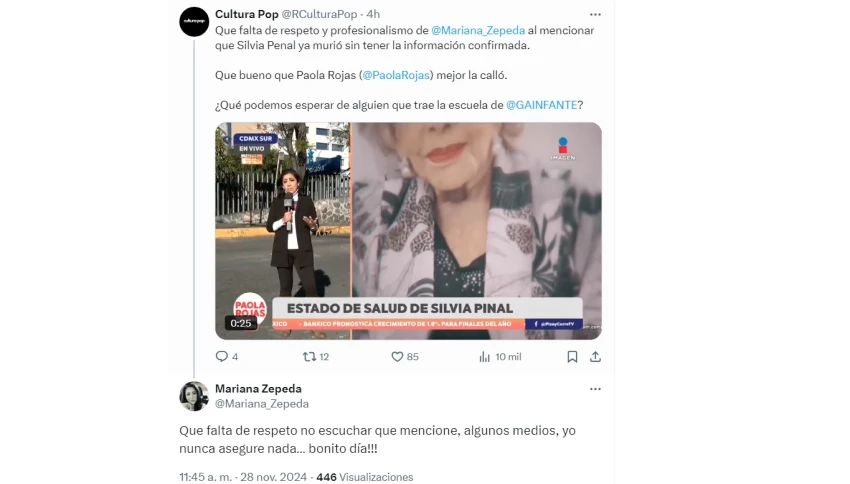Reply to Cultura Pop's tweet
The image size is (850, 484).
[x=222, y=356]
